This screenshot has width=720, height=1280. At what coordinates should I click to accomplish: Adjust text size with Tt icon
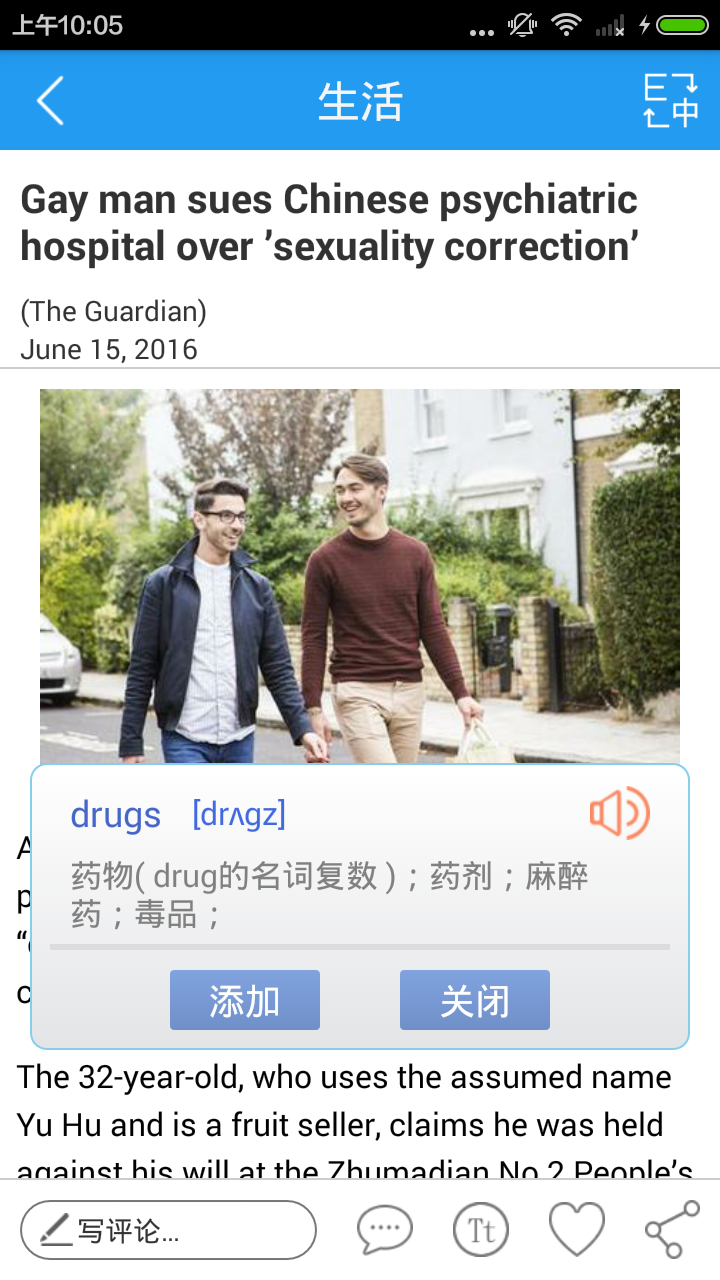click(481, 1230)
